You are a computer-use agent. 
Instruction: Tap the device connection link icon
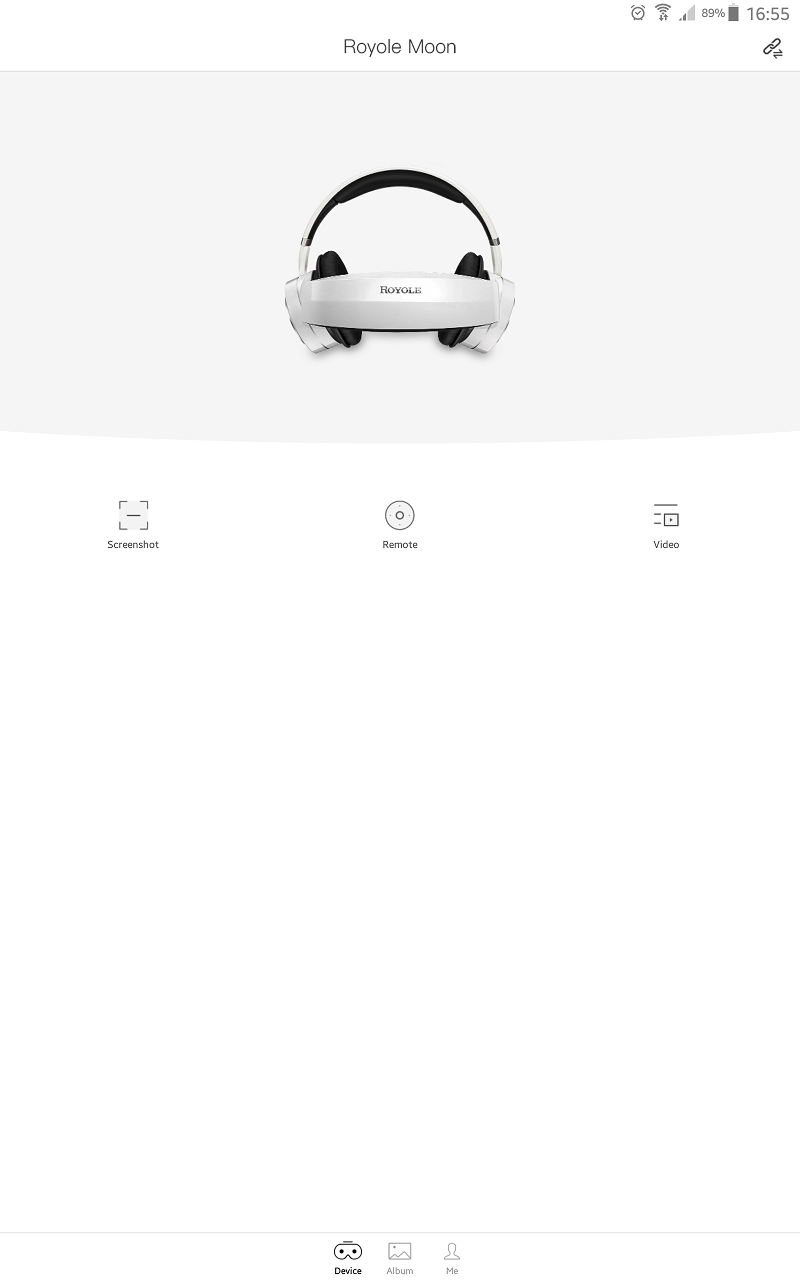(772, 47)
